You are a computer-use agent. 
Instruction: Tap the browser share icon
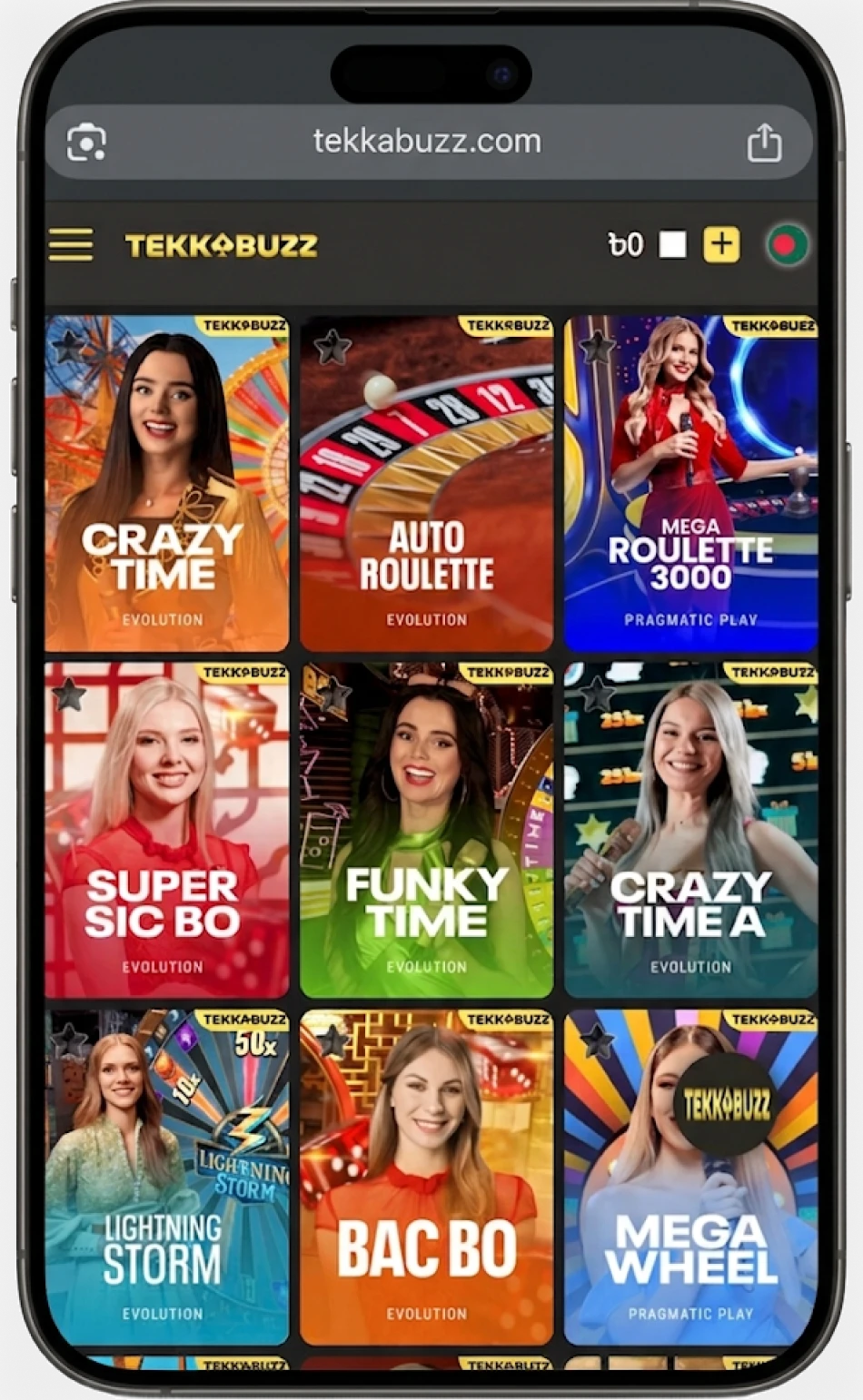[764, 143]
